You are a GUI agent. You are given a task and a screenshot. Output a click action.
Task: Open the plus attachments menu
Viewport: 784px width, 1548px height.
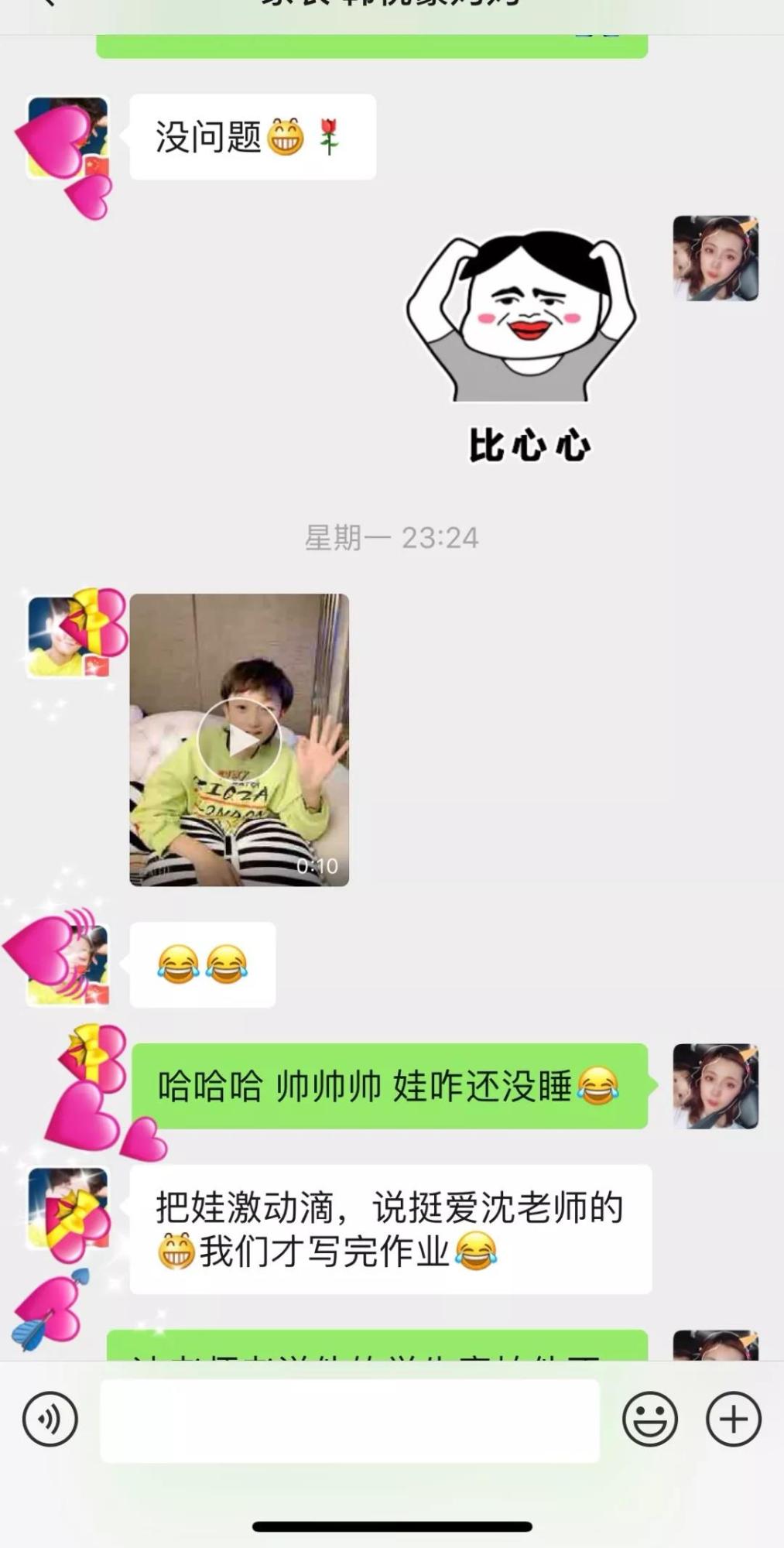coord(733,1420)
